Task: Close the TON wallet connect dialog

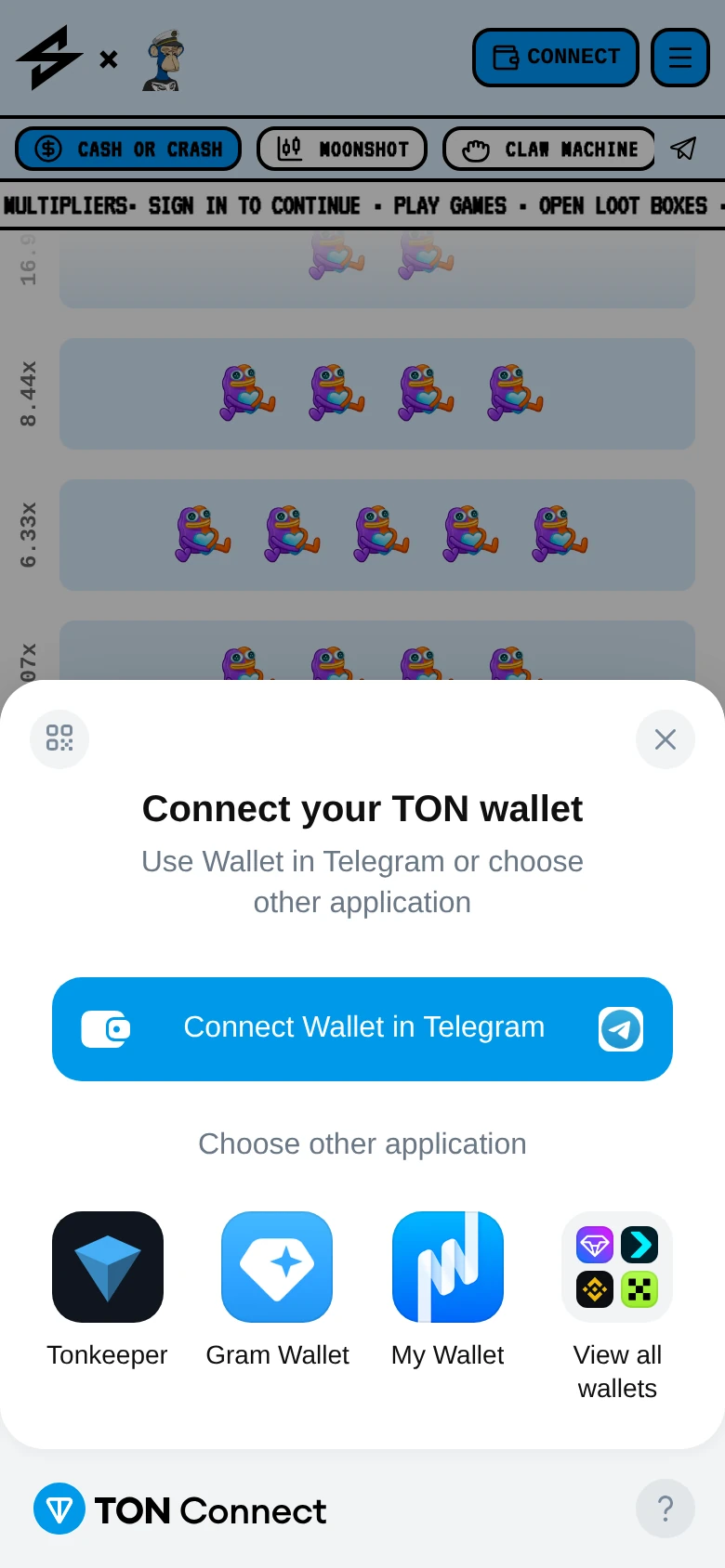Action: coord(666,739)
